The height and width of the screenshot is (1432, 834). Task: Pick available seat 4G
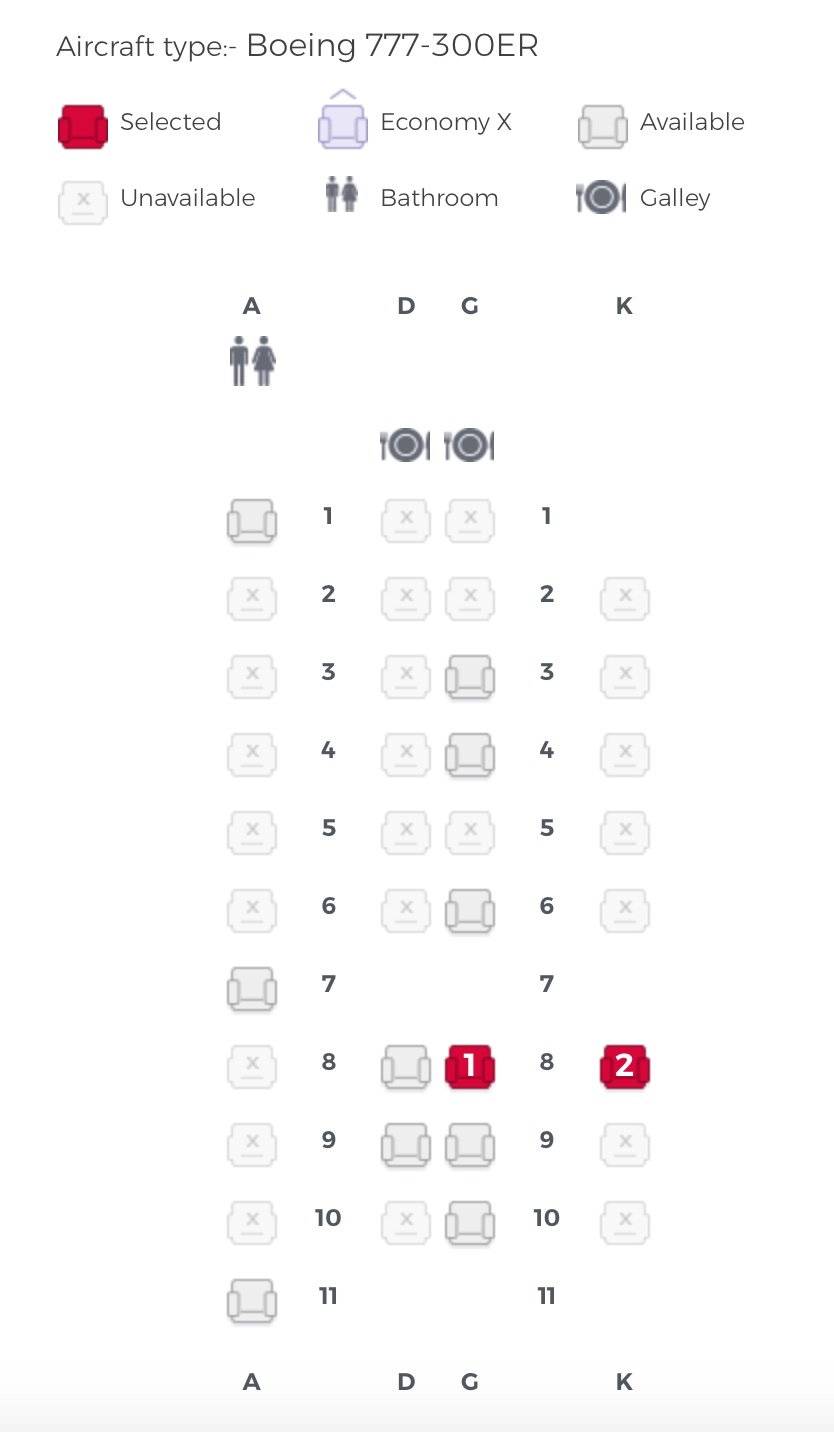click(x=470, y=755)
